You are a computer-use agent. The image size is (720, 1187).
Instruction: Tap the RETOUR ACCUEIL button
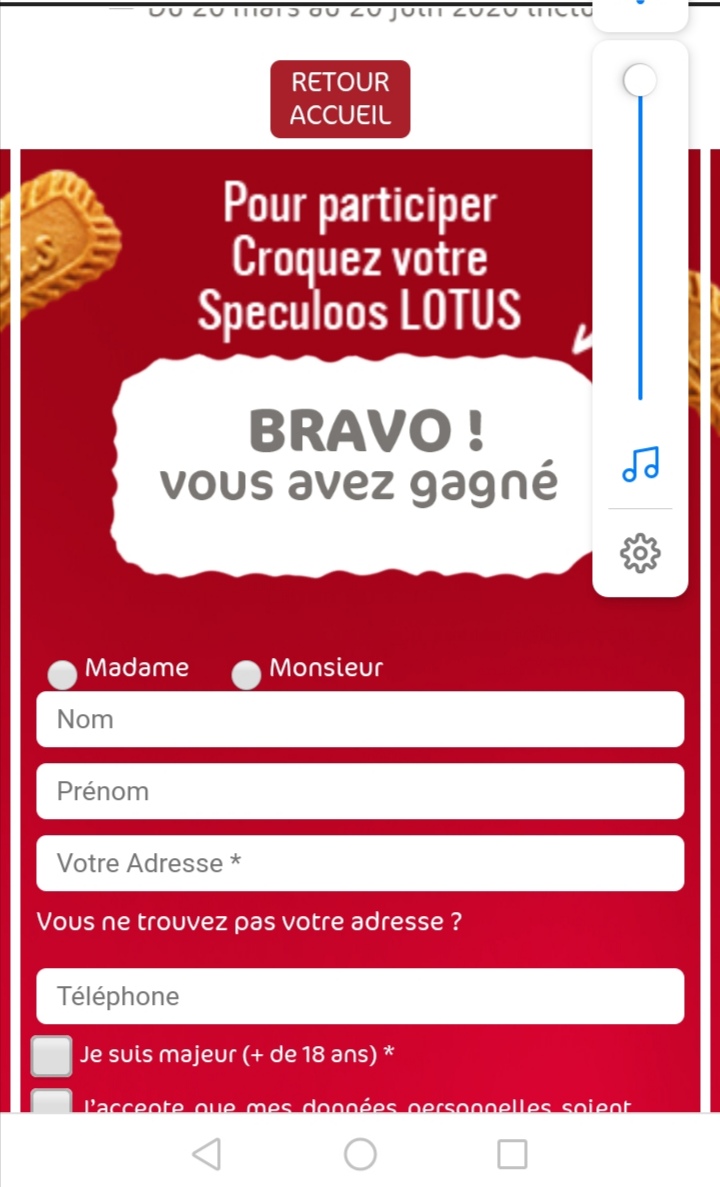(x=340, y=99)
